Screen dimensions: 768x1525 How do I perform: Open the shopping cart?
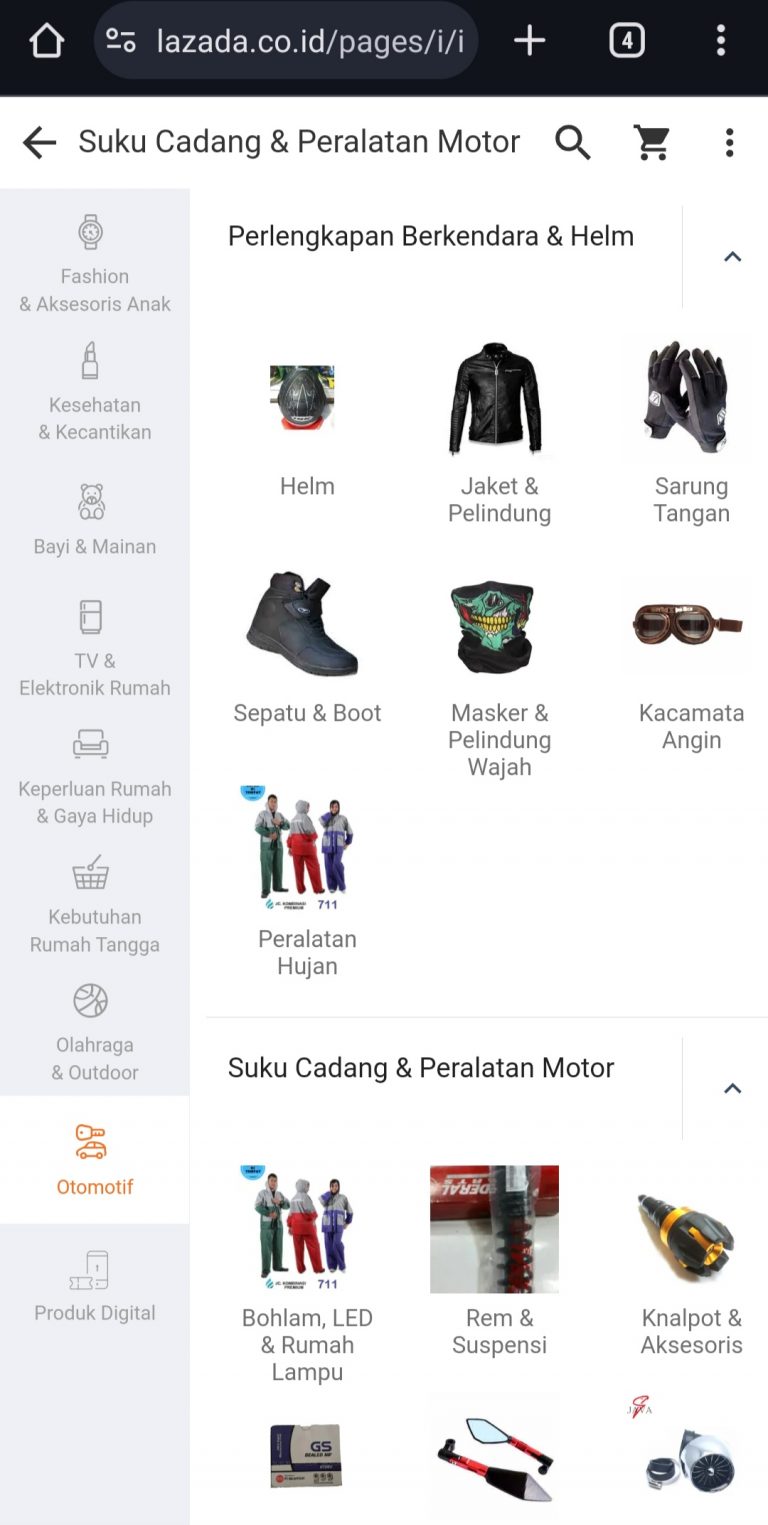[x=652, y=143]
